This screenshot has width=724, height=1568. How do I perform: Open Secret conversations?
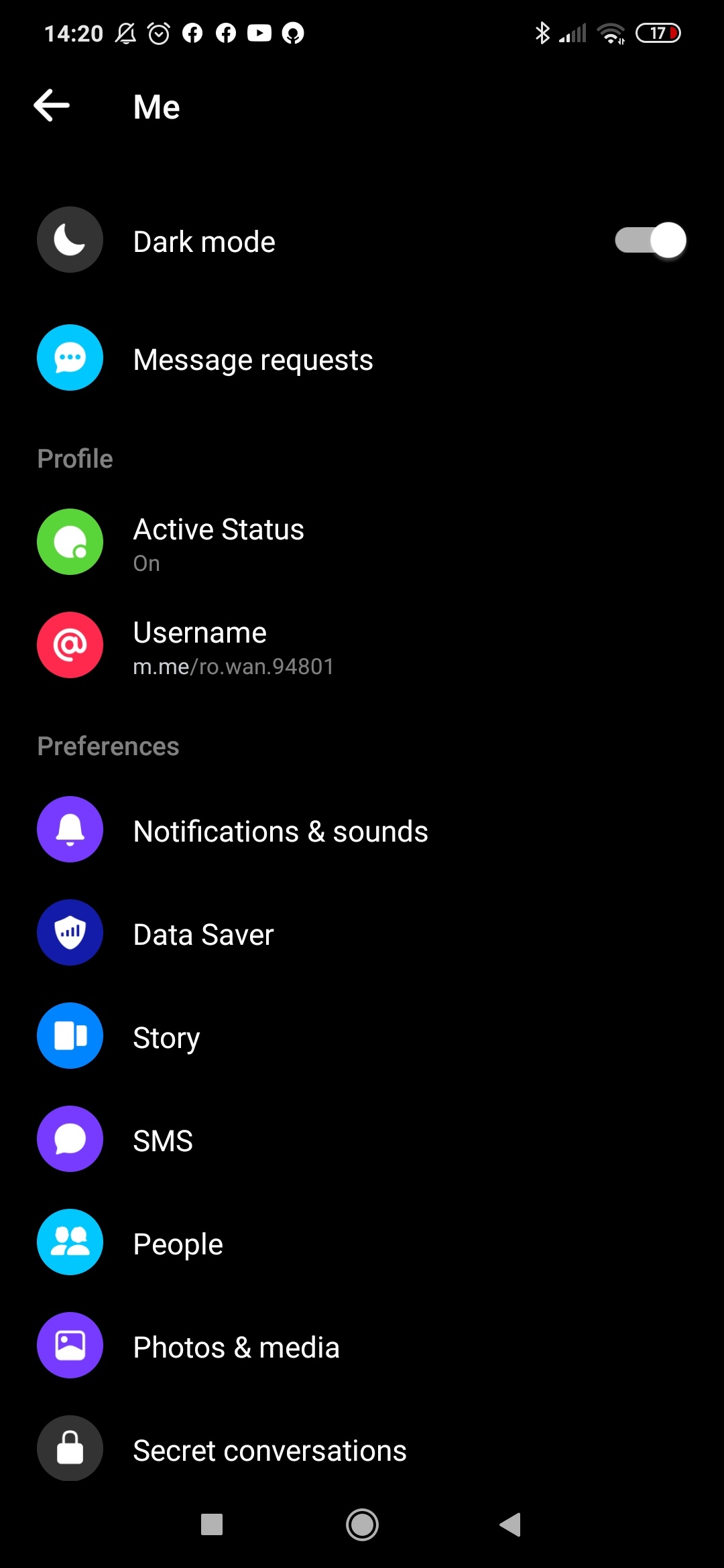[362, 1449]
